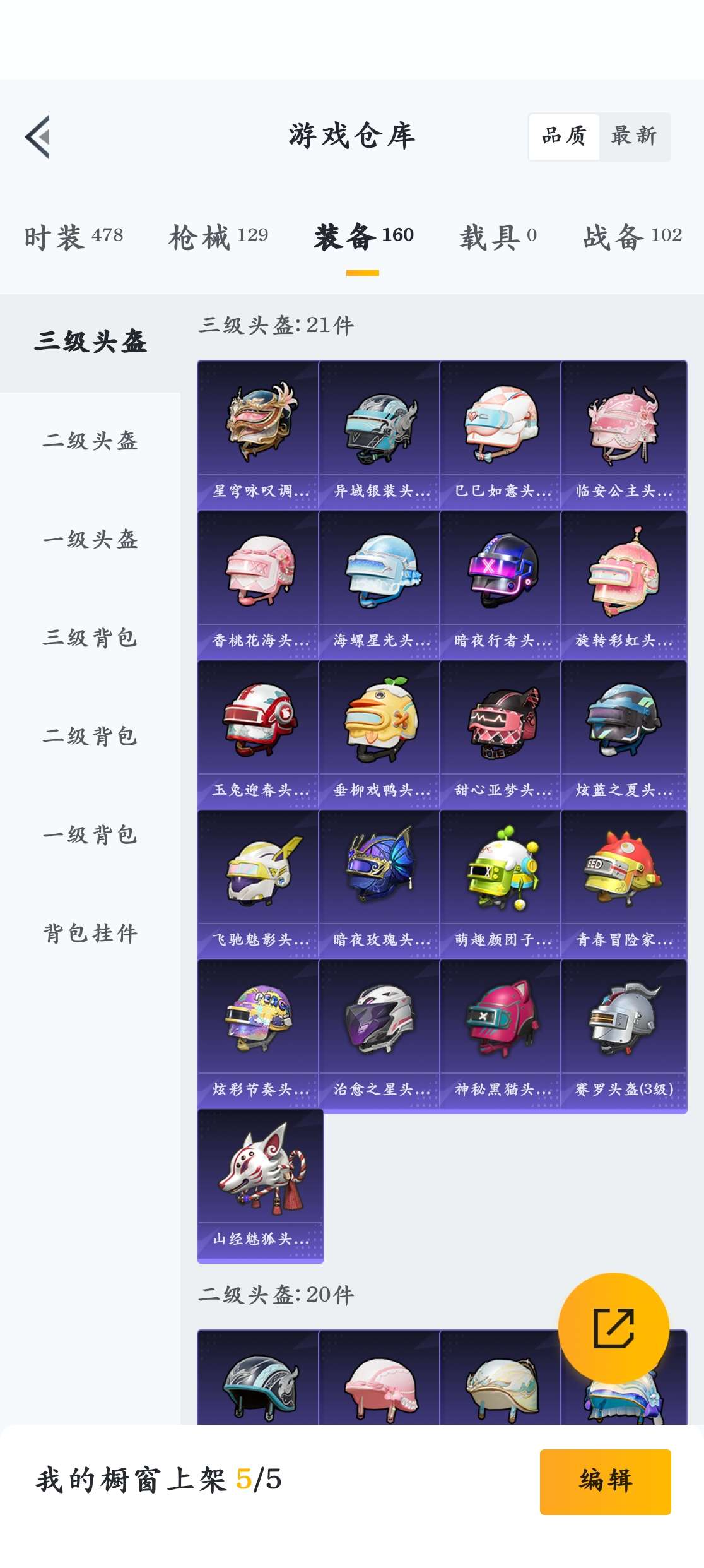Switch to the 枪械 tab
Viewport: 704px width, 1568px height.
[x=218, y=237]
